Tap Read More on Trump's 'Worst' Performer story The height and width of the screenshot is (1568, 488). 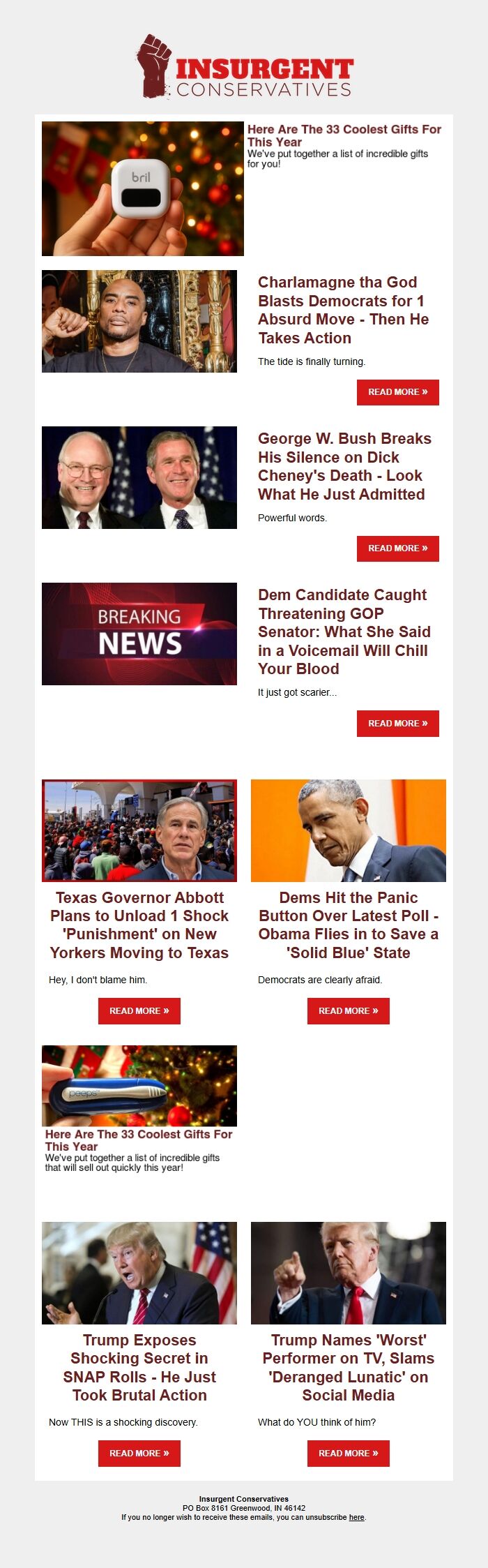pyautogui.click(x=348, y=1454)
